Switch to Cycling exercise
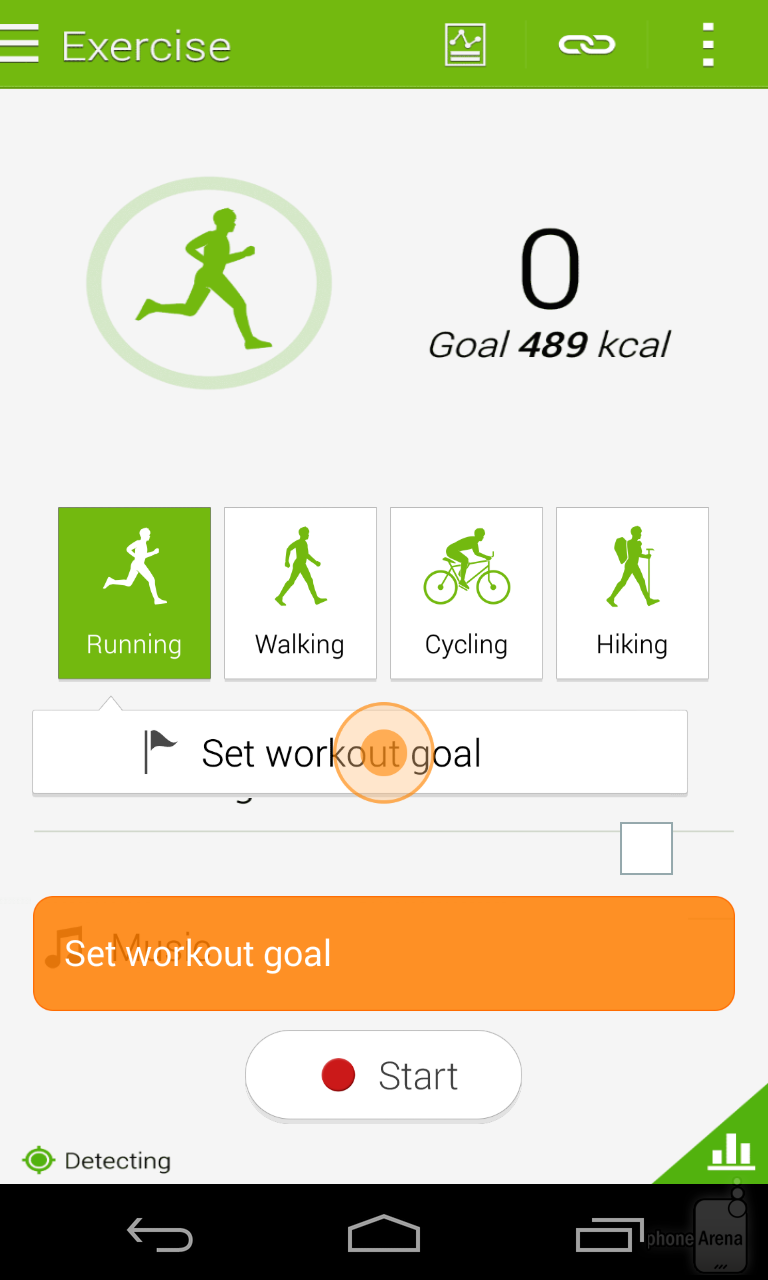This screenshot has width=768, height=1280. 466,593
